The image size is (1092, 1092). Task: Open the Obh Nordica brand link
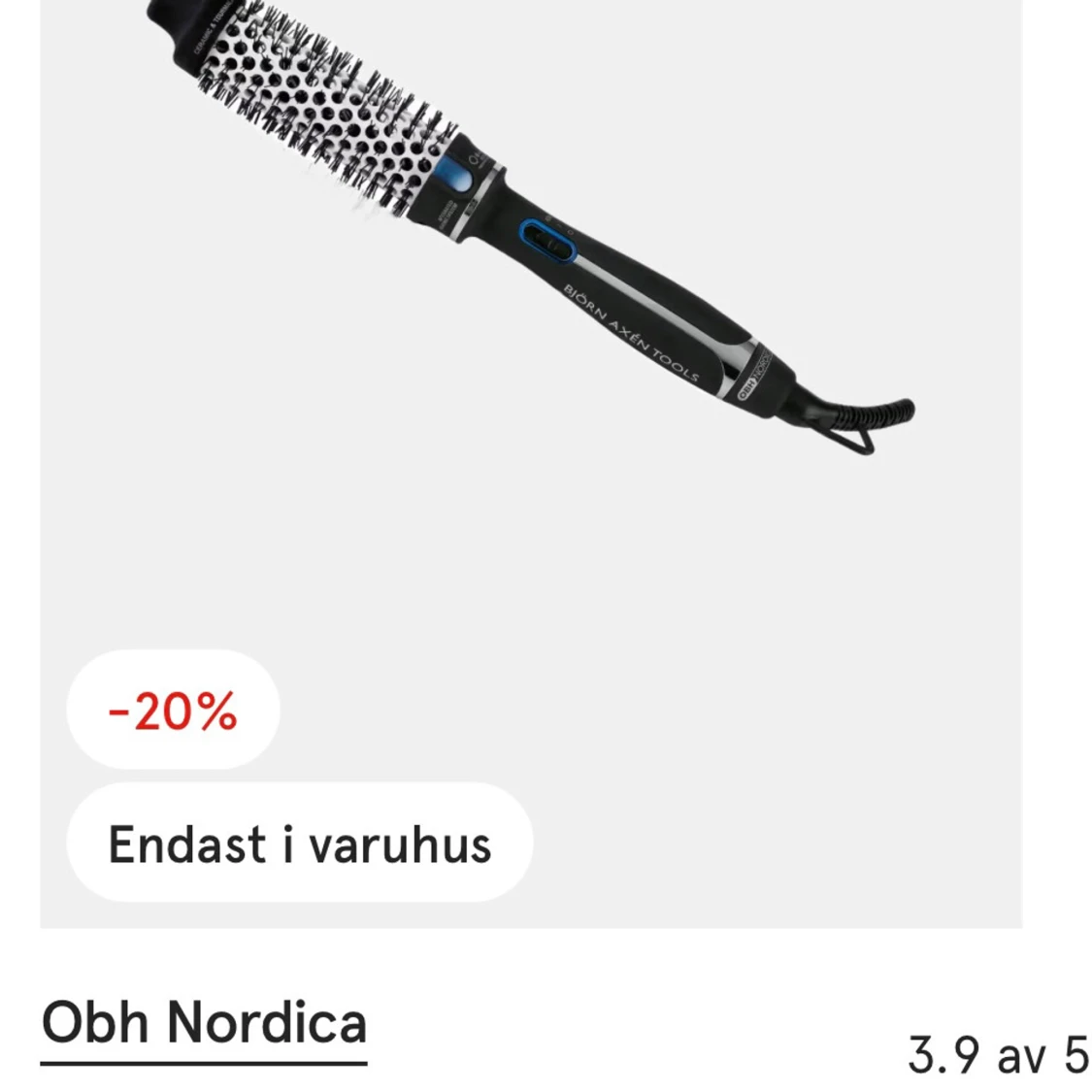204,1023
